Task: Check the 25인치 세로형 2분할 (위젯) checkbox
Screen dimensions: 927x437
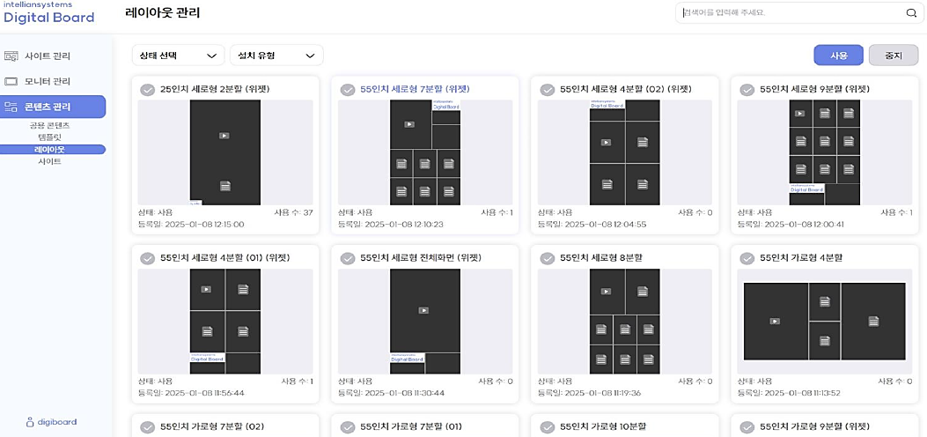Action: [x=147, y=89]
